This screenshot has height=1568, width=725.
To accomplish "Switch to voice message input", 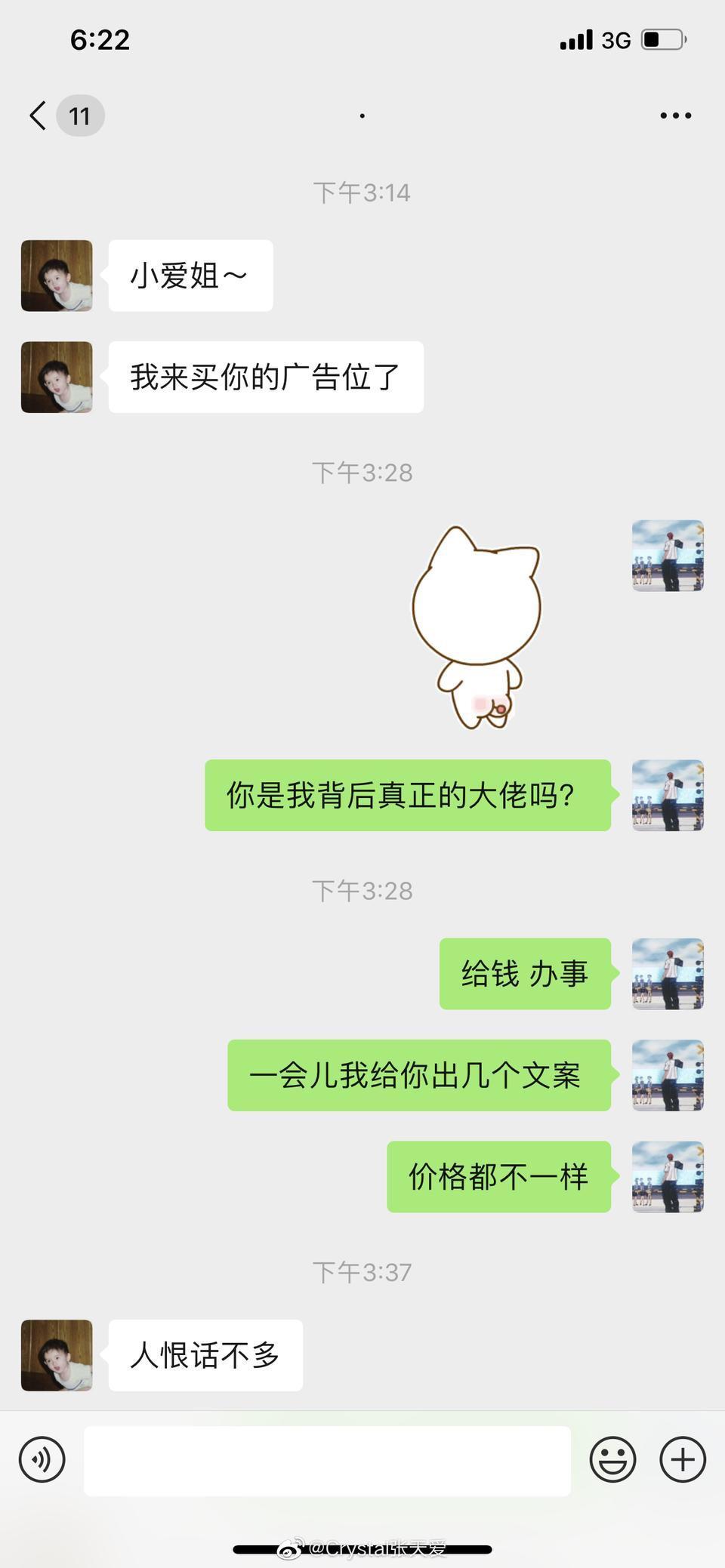I will point(42,1459).
